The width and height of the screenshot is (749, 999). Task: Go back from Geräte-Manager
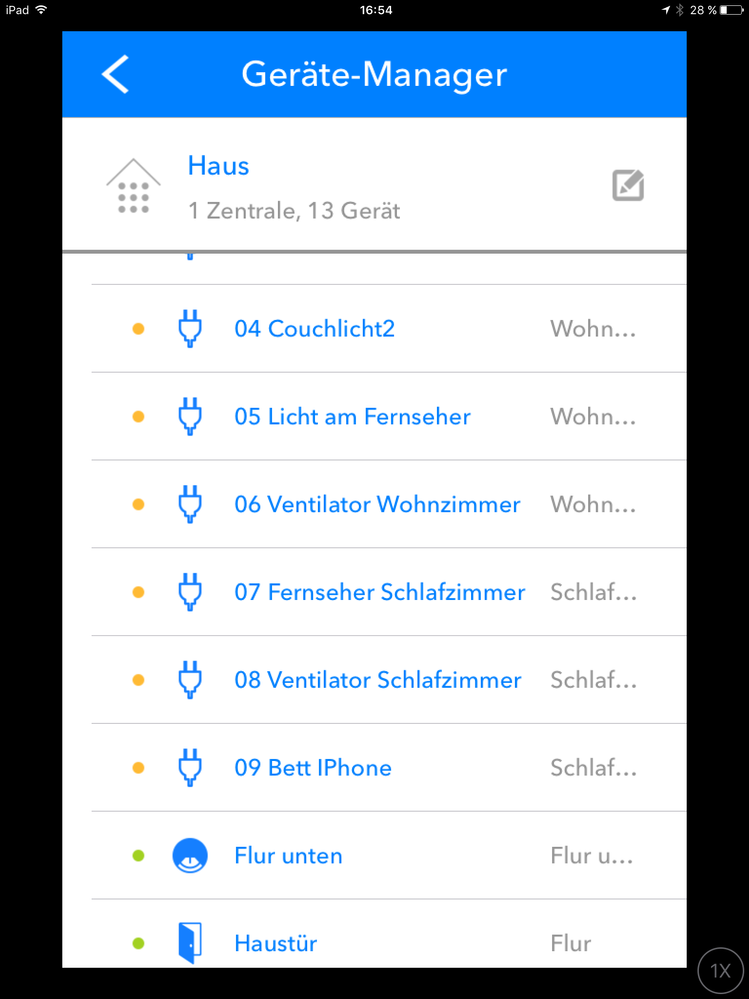click(x=115, y=75)
